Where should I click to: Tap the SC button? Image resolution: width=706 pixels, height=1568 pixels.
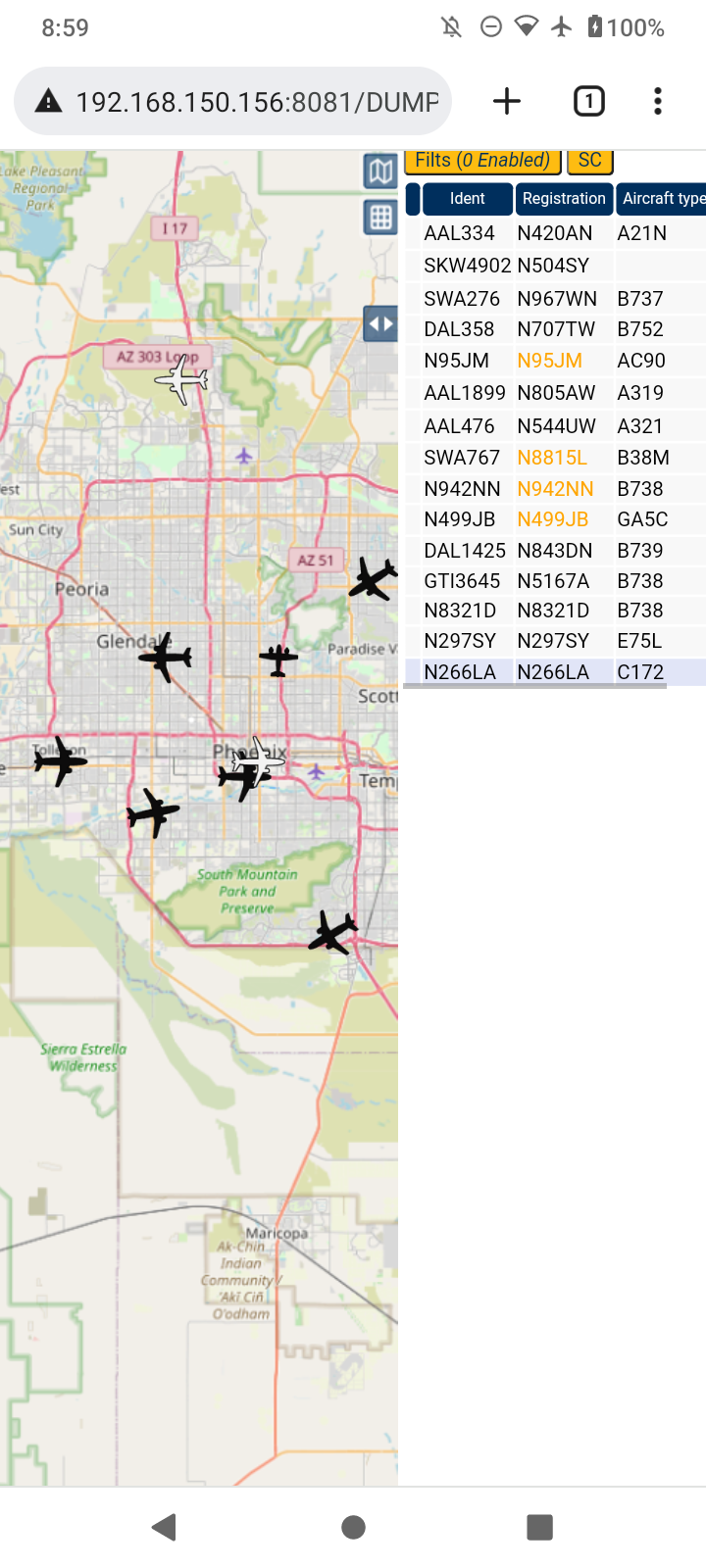pos(589,161)
